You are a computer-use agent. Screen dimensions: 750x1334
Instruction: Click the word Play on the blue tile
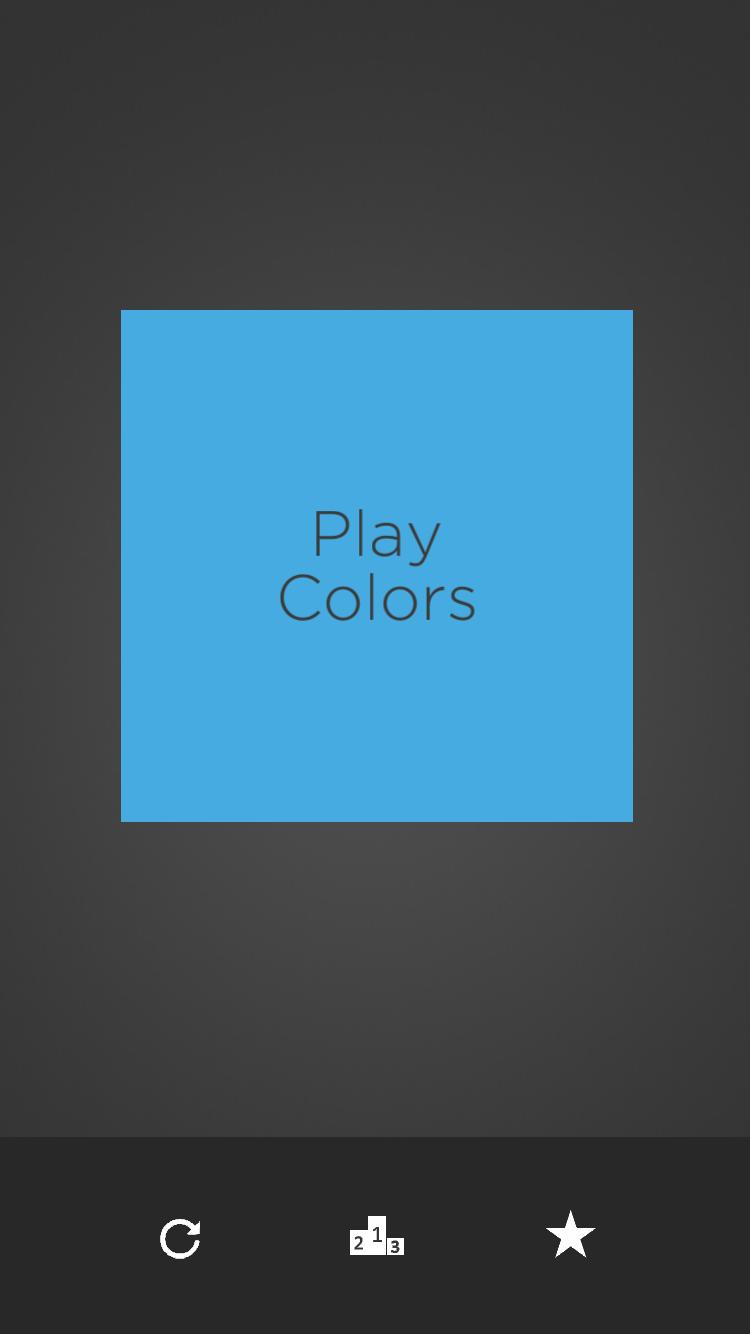coord(376,535)
